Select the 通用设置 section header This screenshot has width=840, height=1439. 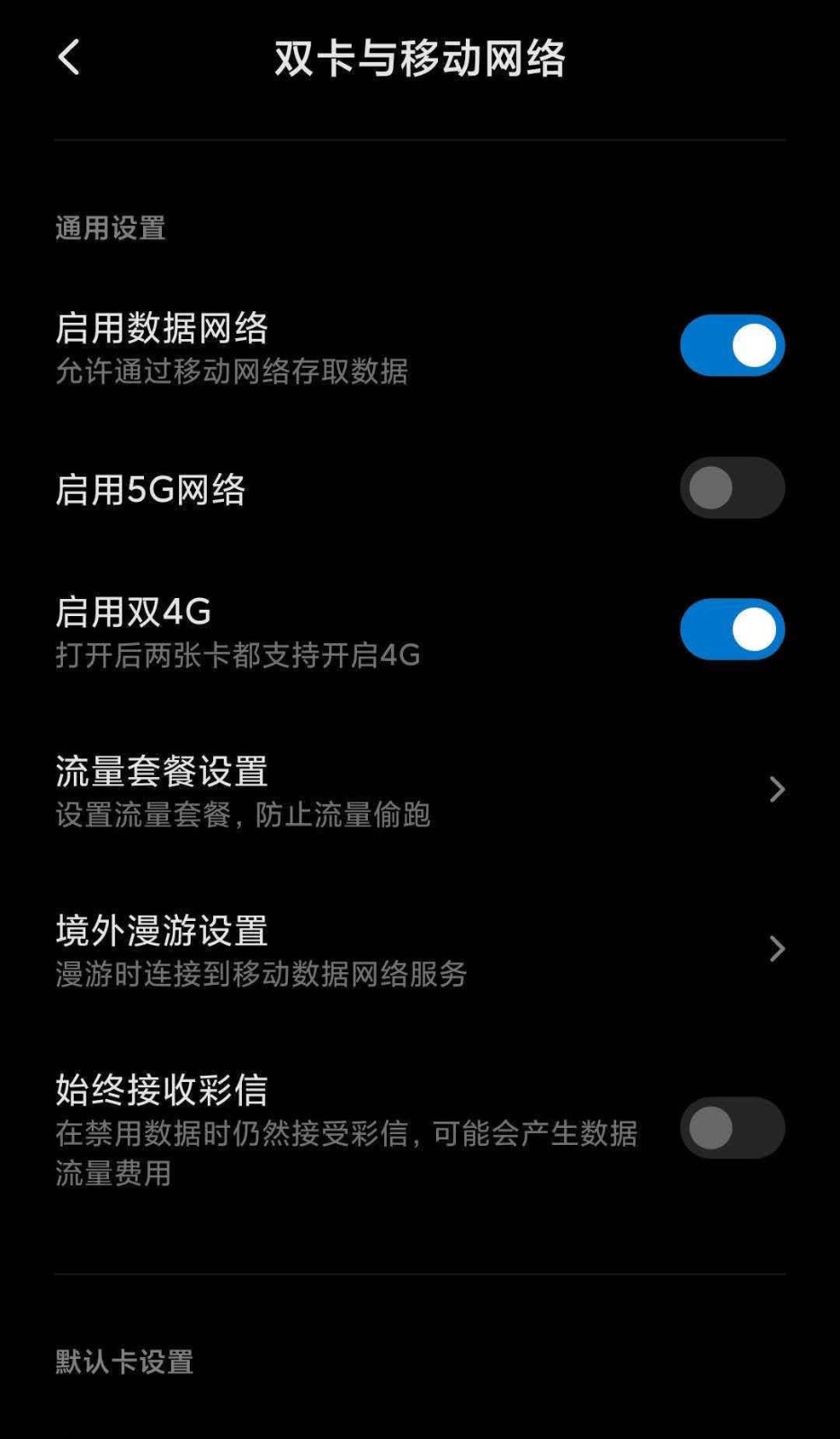click(109, 229)
